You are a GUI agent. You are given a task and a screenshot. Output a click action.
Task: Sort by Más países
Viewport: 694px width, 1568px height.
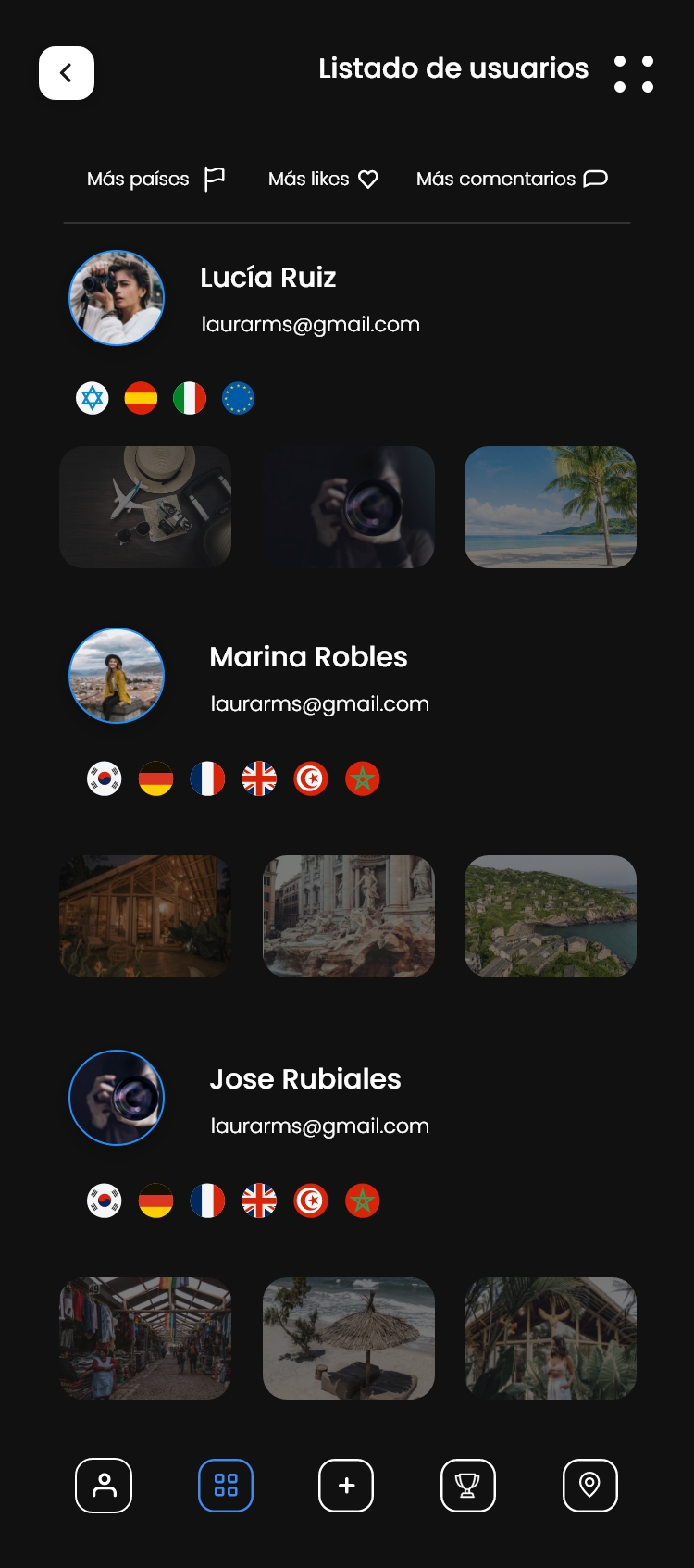click(x=155, y=179)
